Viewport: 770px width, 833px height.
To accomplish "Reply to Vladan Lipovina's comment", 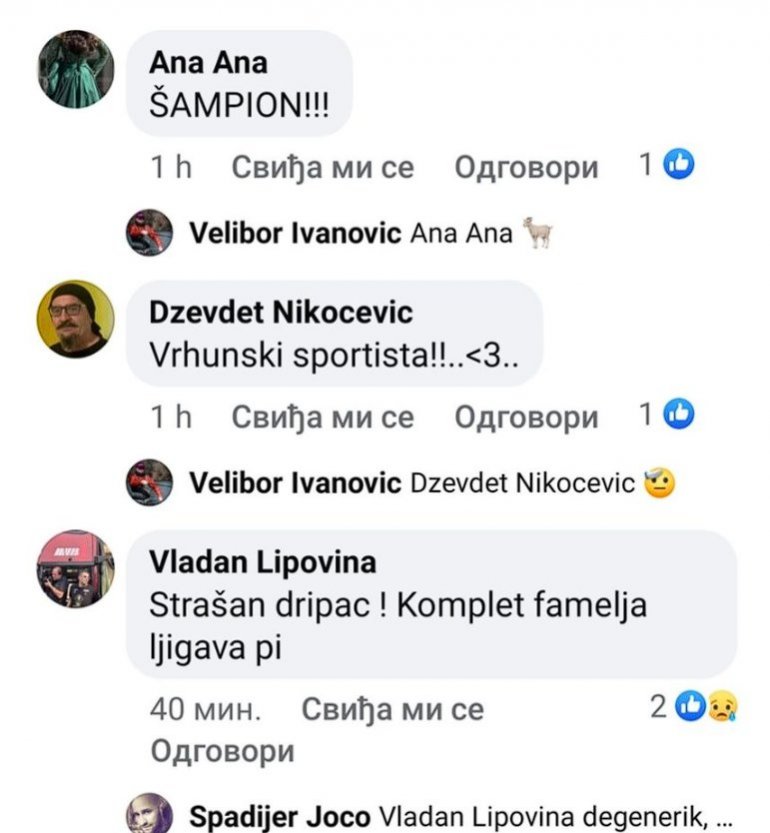I will click(x=222, y=751).
